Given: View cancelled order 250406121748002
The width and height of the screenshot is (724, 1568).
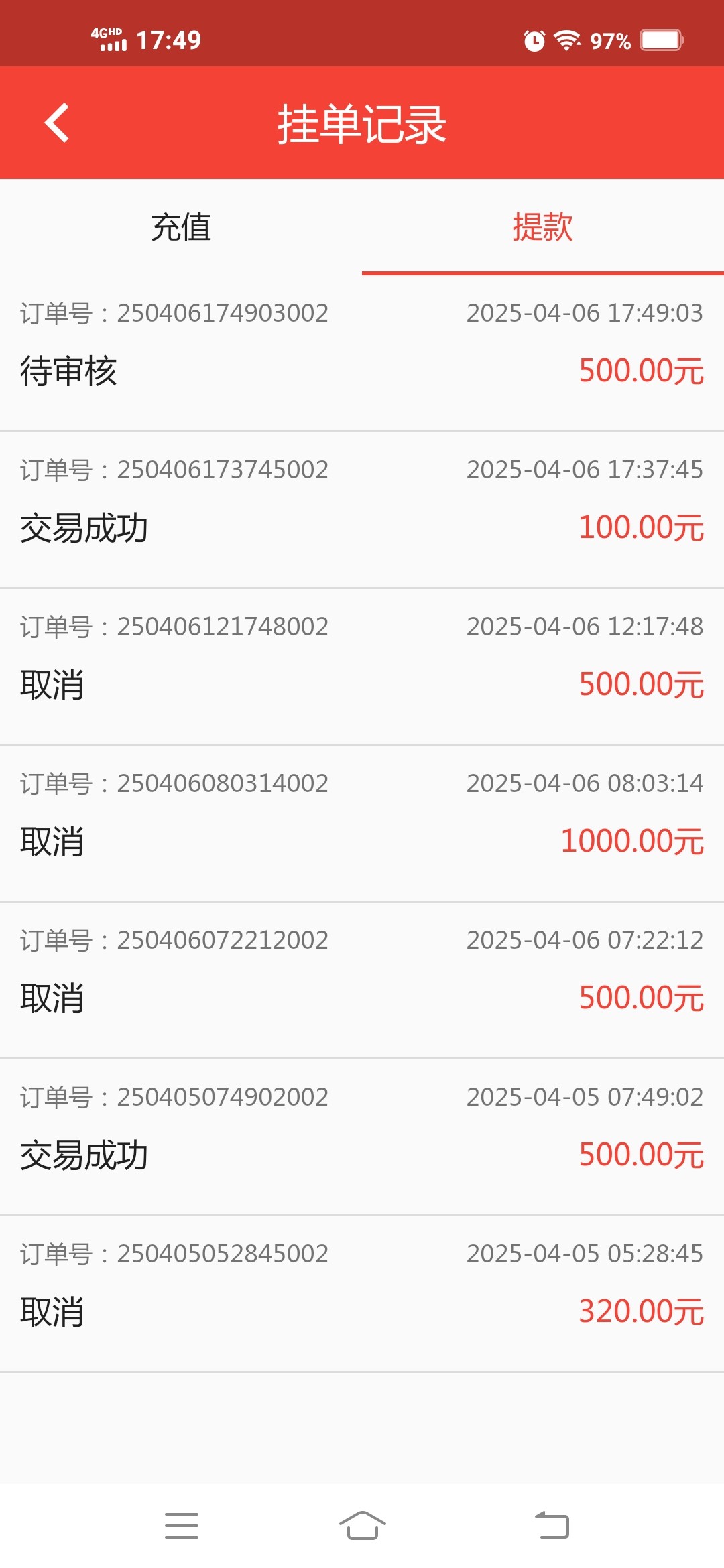Looking at the screenshot, I should tap(362, 667).
